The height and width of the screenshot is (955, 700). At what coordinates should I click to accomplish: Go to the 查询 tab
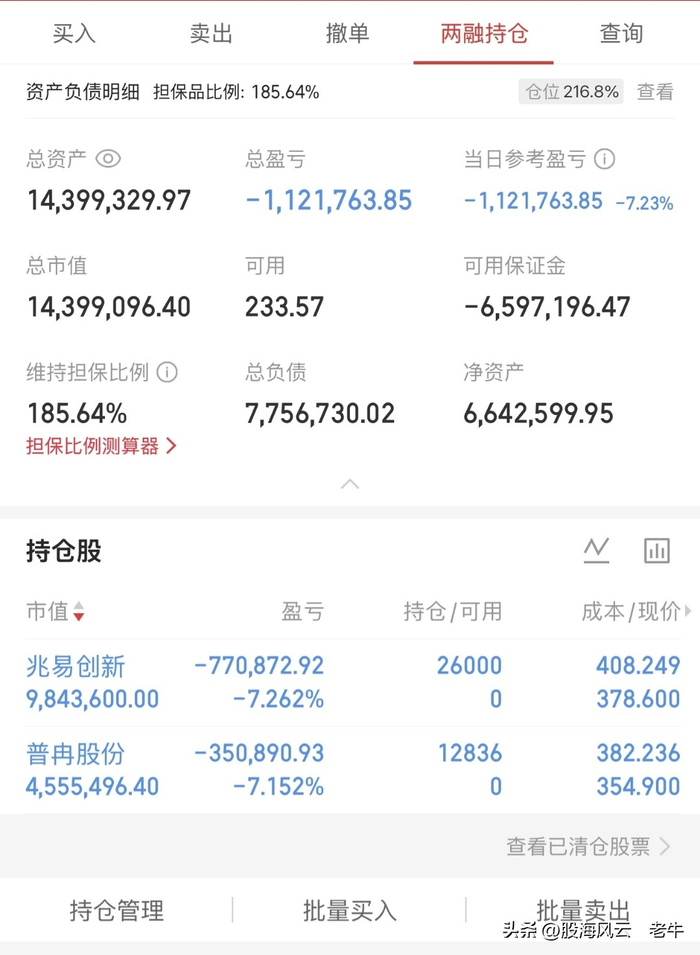click(x=621, y=33)
